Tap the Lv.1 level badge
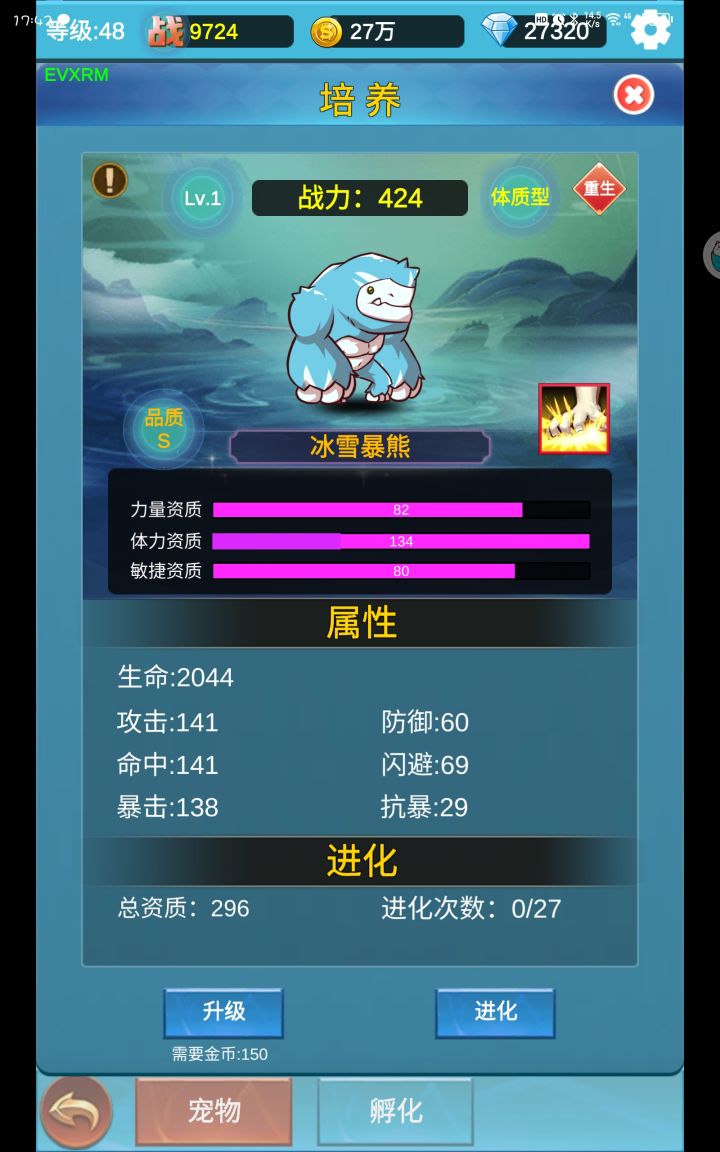The height and width of the screenshot is (1152, 720). pyautogui.click(x=203, y=199)
